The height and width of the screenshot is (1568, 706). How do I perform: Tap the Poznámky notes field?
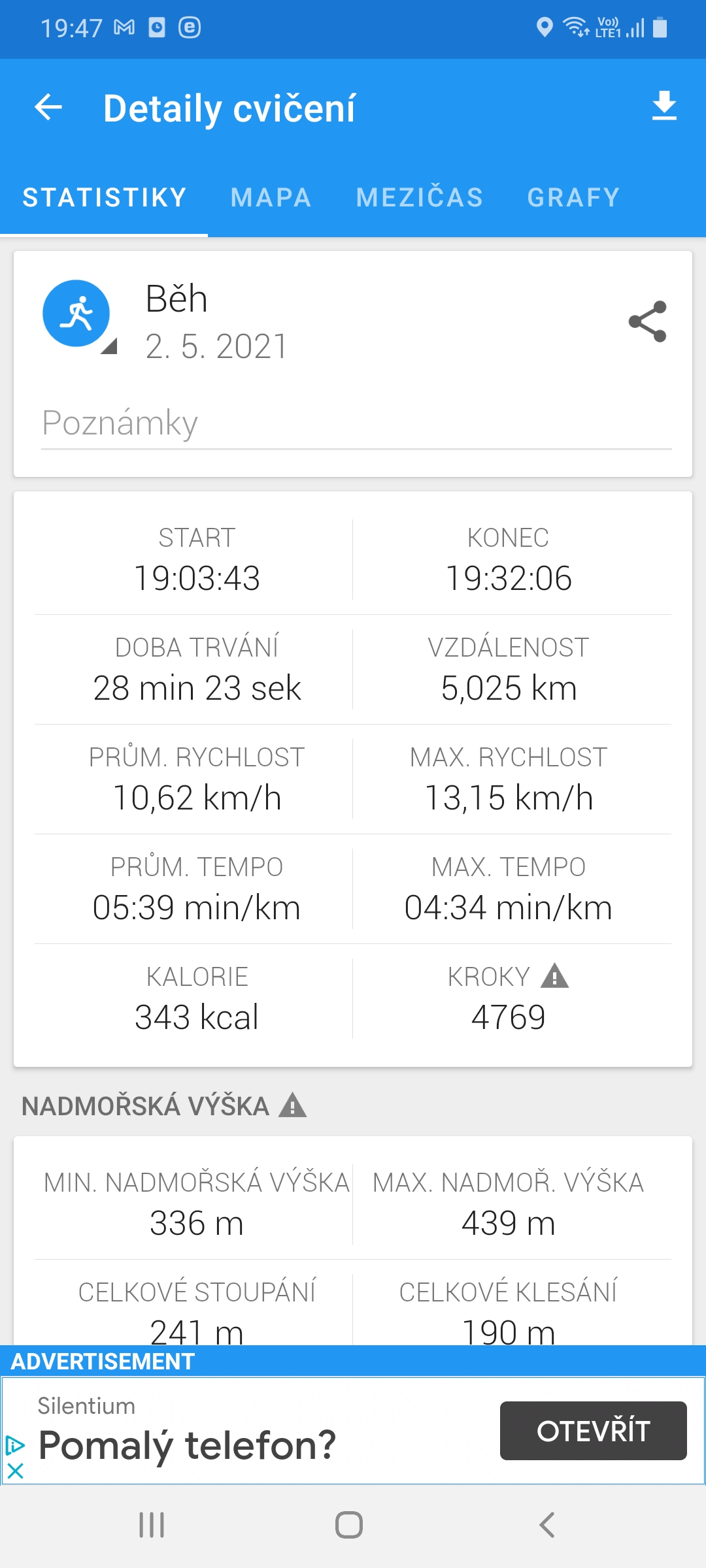click(x=356, y=423)
